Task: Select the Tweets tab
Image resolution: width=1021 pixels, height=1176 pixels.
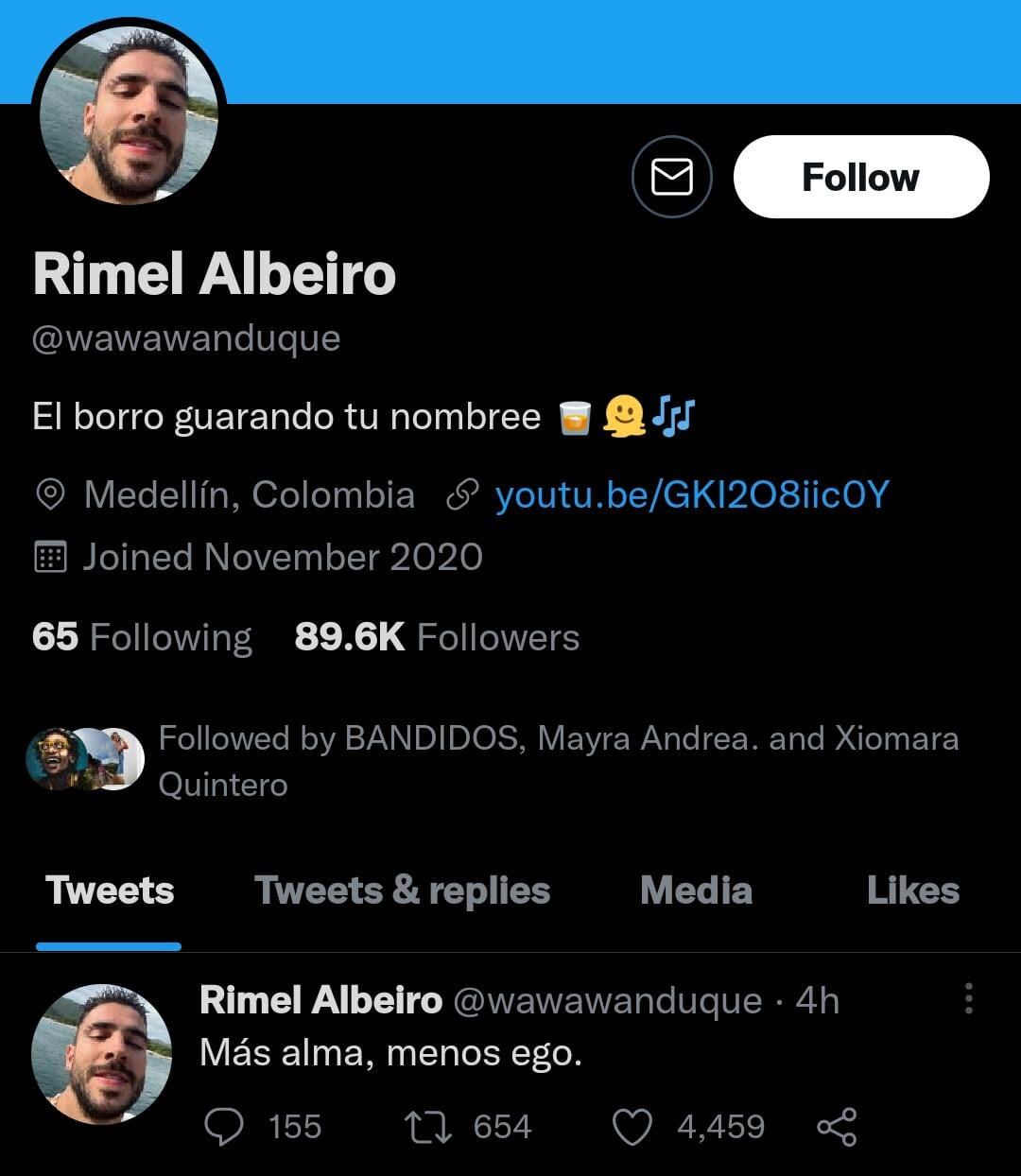Action: tap(110, 891)
